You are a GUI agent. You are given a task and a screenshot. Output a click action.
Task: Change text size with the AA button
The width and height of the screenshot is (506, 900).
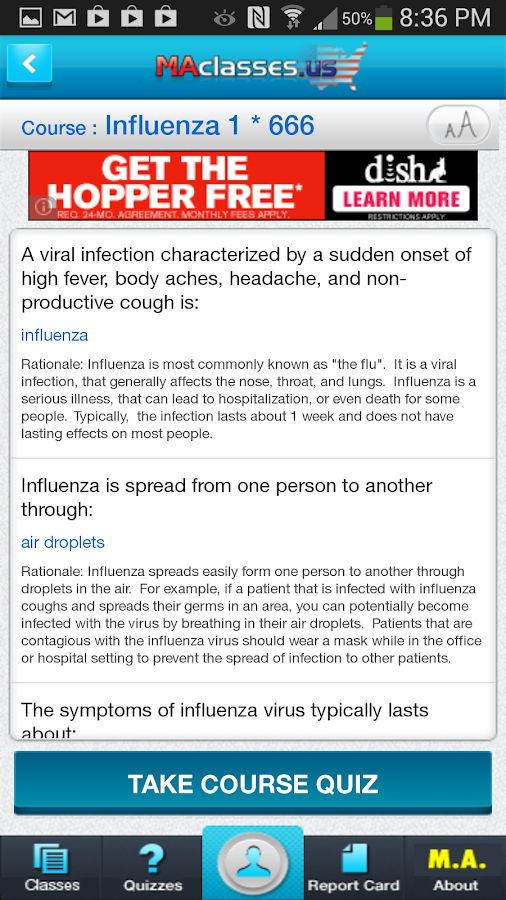pos(458,125)
